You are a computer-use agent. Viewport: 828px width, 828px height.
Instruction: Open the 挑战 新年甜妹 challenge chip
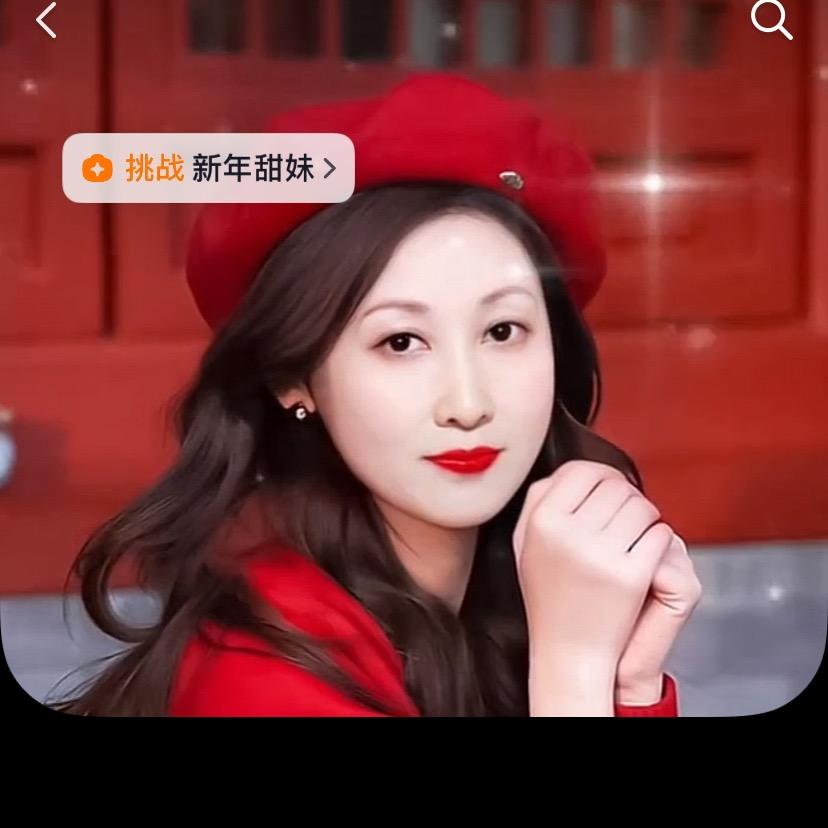[208, 168]
